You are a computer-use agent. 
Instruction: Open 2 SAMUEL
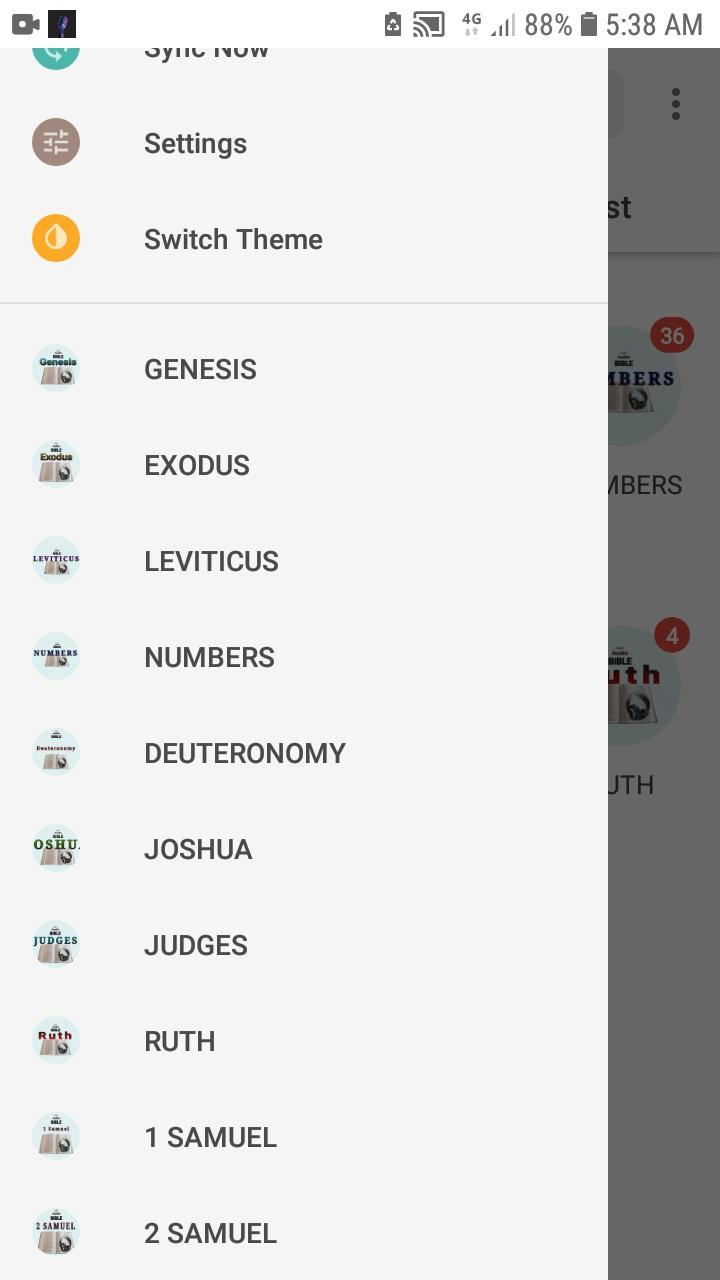coord(304,1233)
